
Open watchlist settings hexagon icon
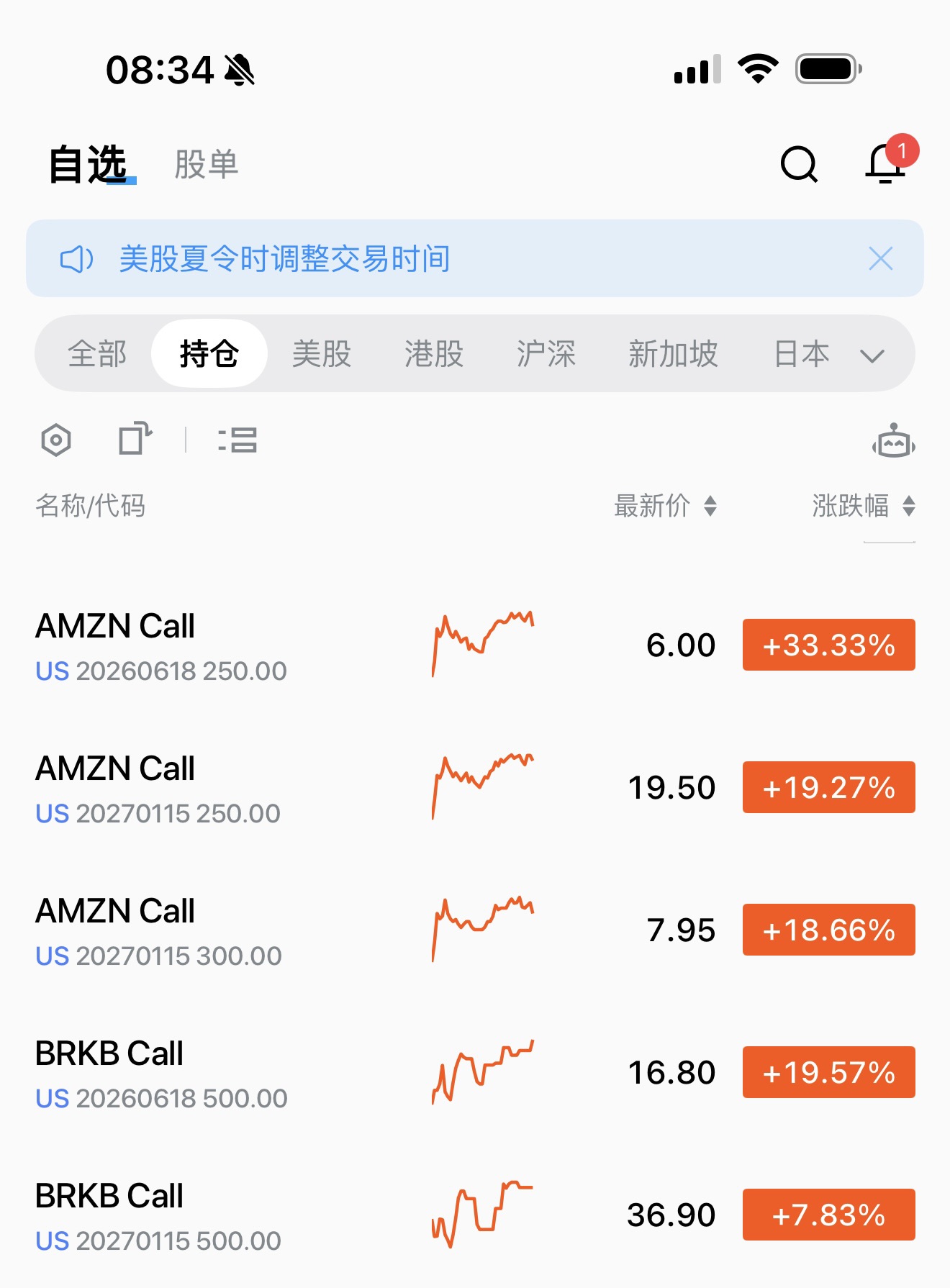pyautogui.click(x=56, y=440)
